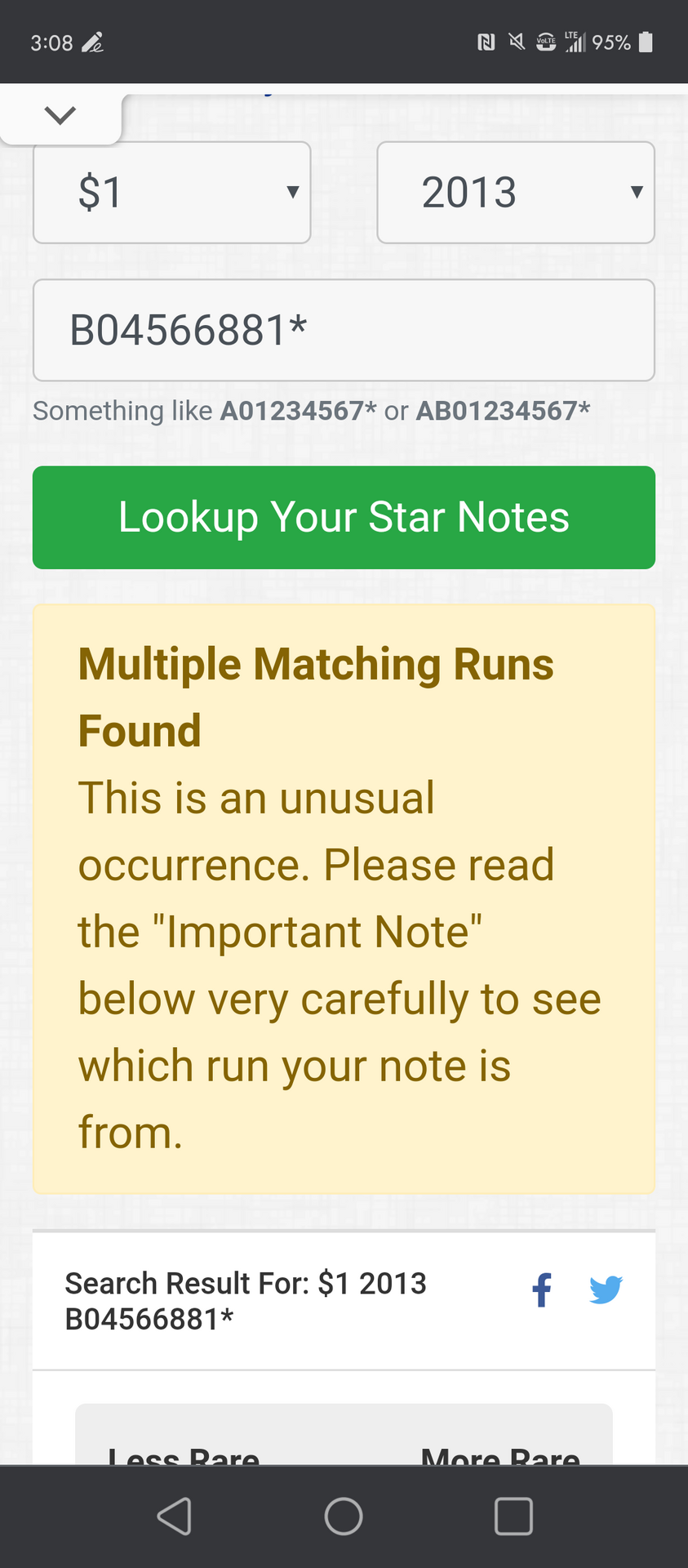Edit the serial number field B04566881*

(x=343, y=330)
